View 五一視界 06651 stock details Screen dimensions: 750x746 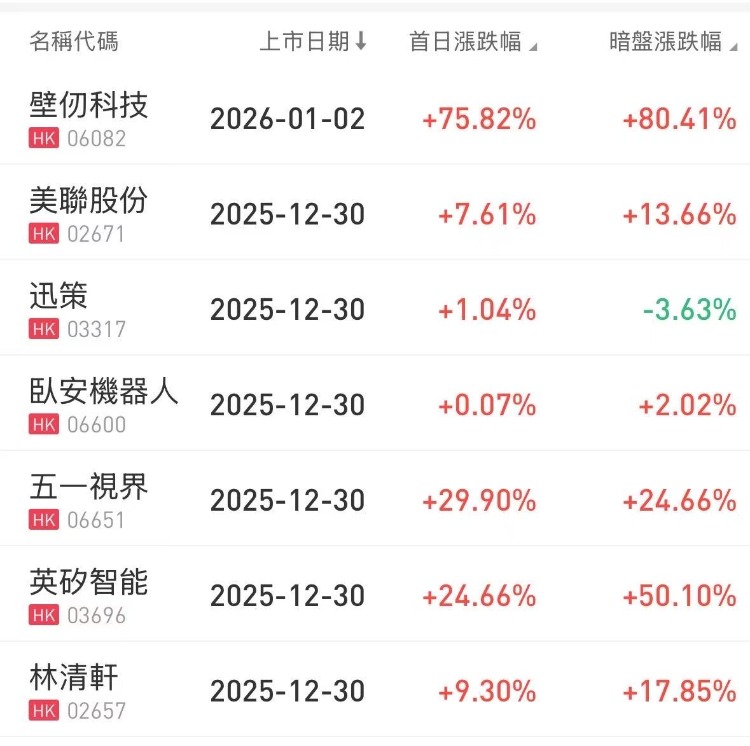[89, 499]
